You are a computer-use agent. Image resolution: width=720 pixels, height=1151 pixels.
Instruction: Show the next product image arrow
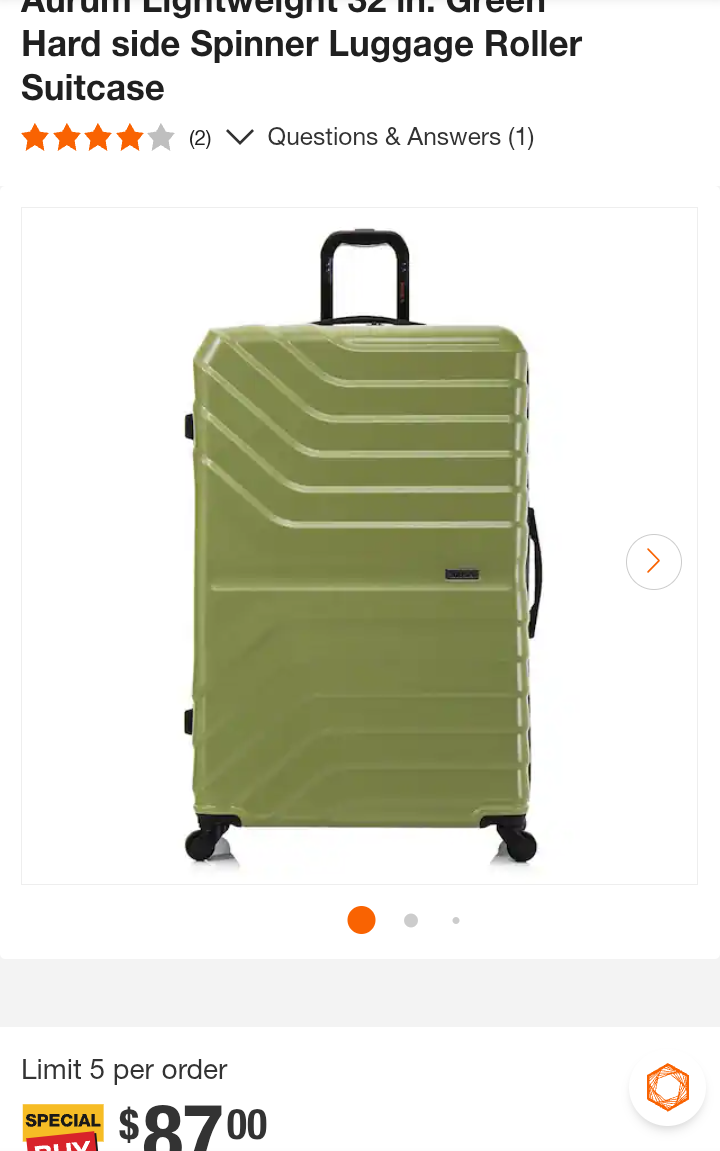click(653, 561)
